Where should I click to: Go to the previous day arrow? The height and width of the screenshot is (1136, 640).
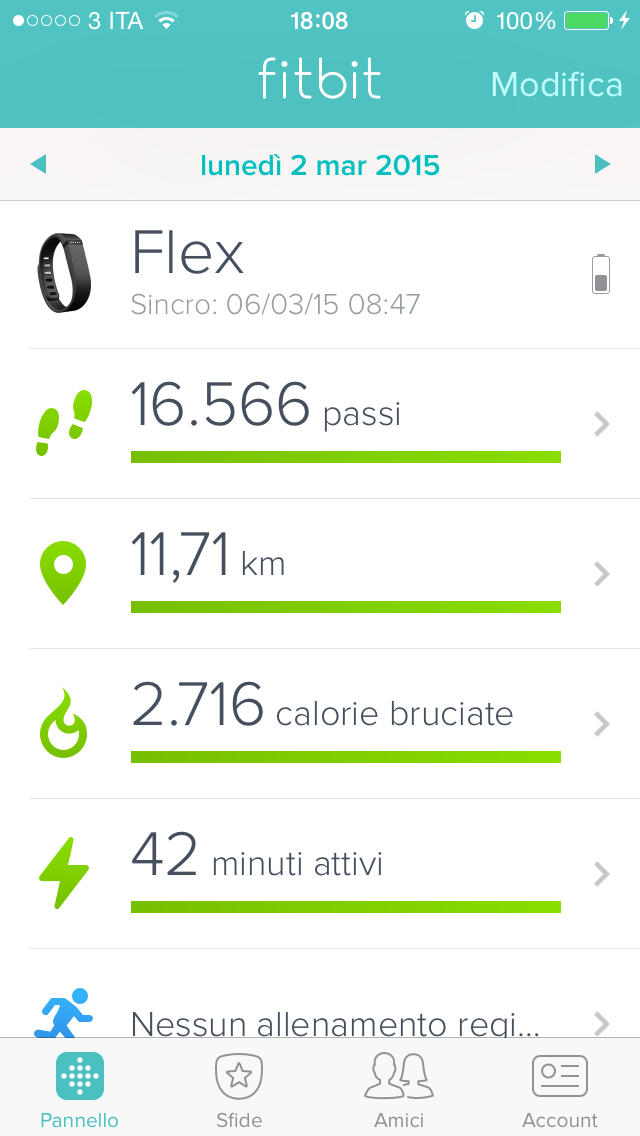click(x=39, y=164)
